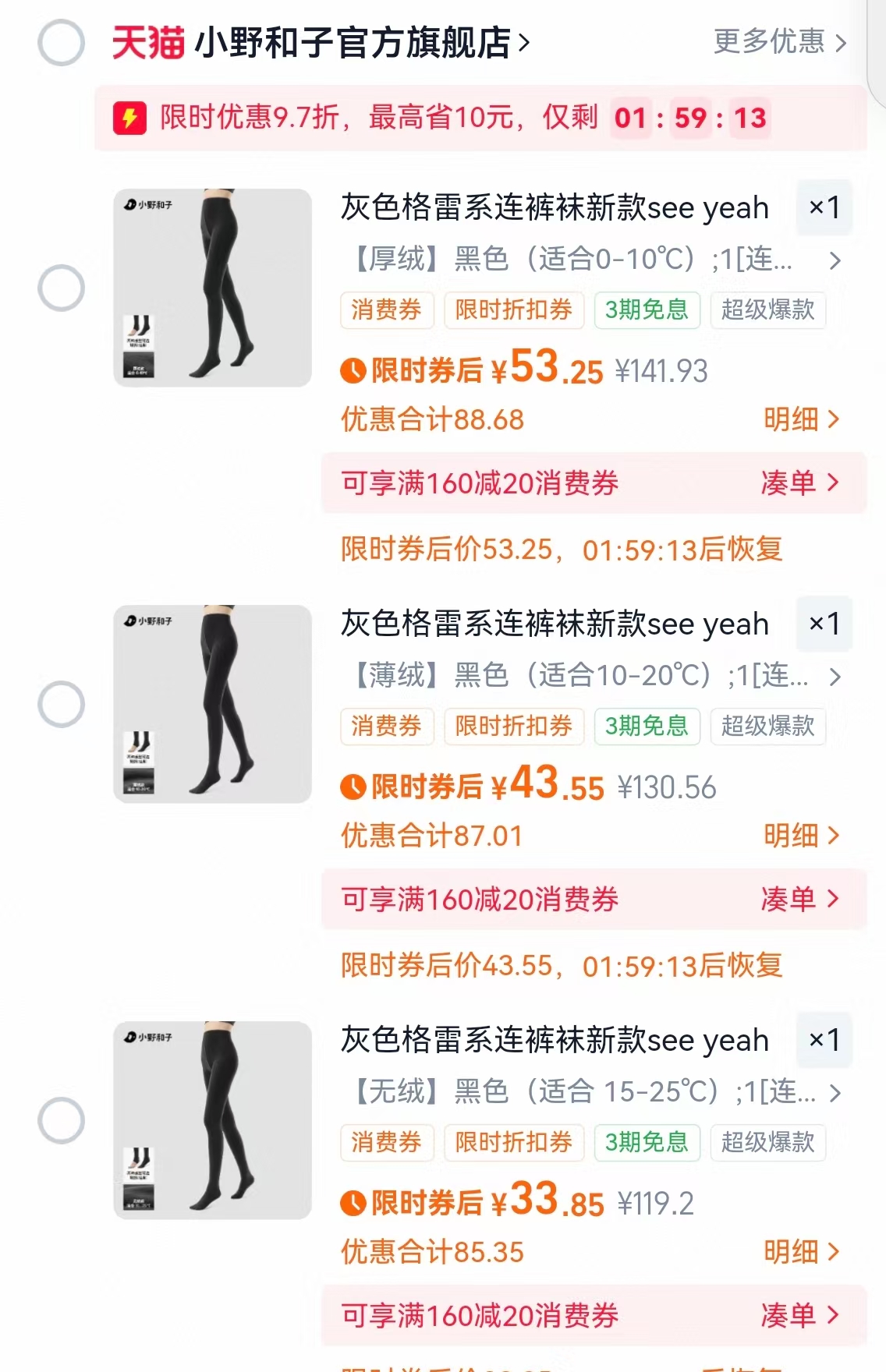This screenshot has height=1372, width=886.
Task: Click the clock icon beside 限时券后 ¥33.85
Action: pos(353,1204)
